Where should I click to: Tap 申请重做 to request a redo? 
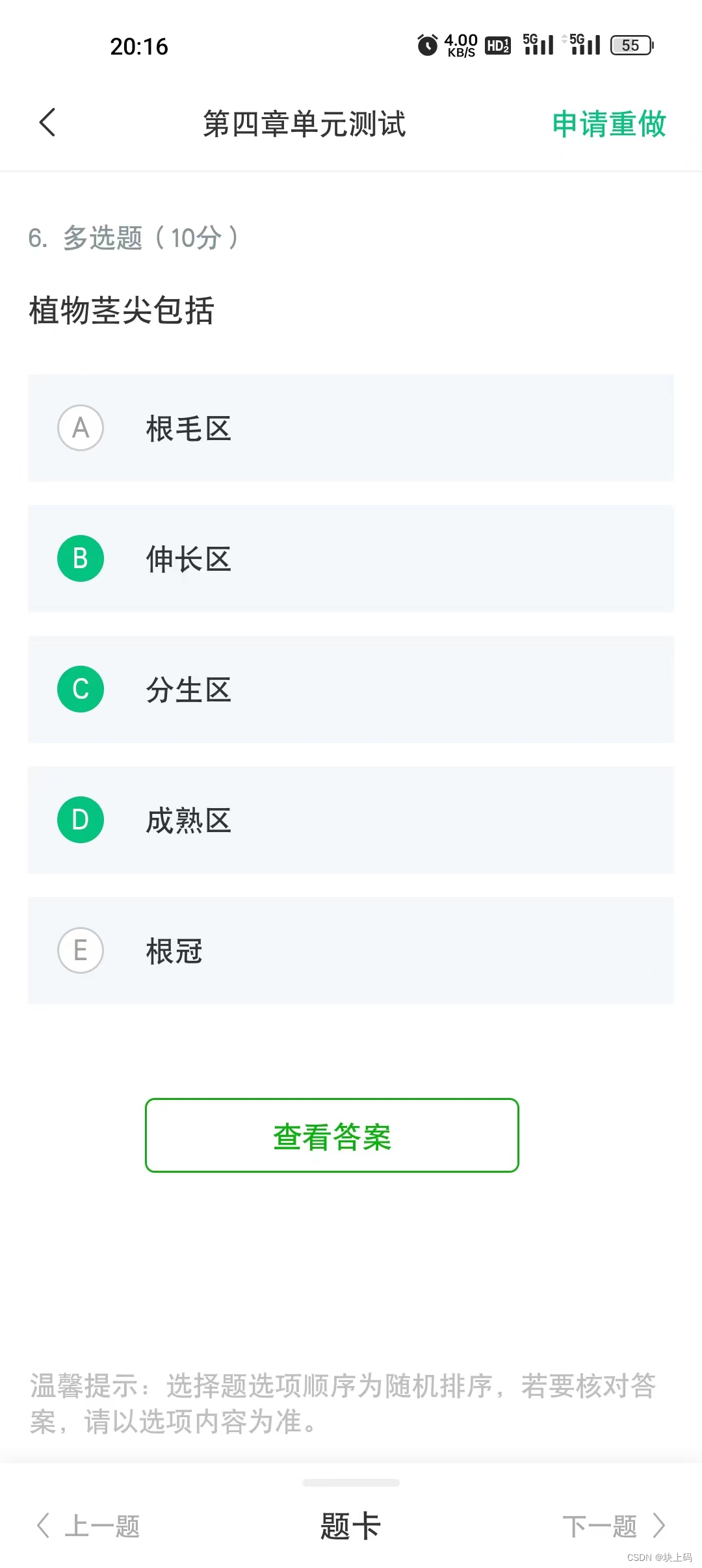coord(609,124)
